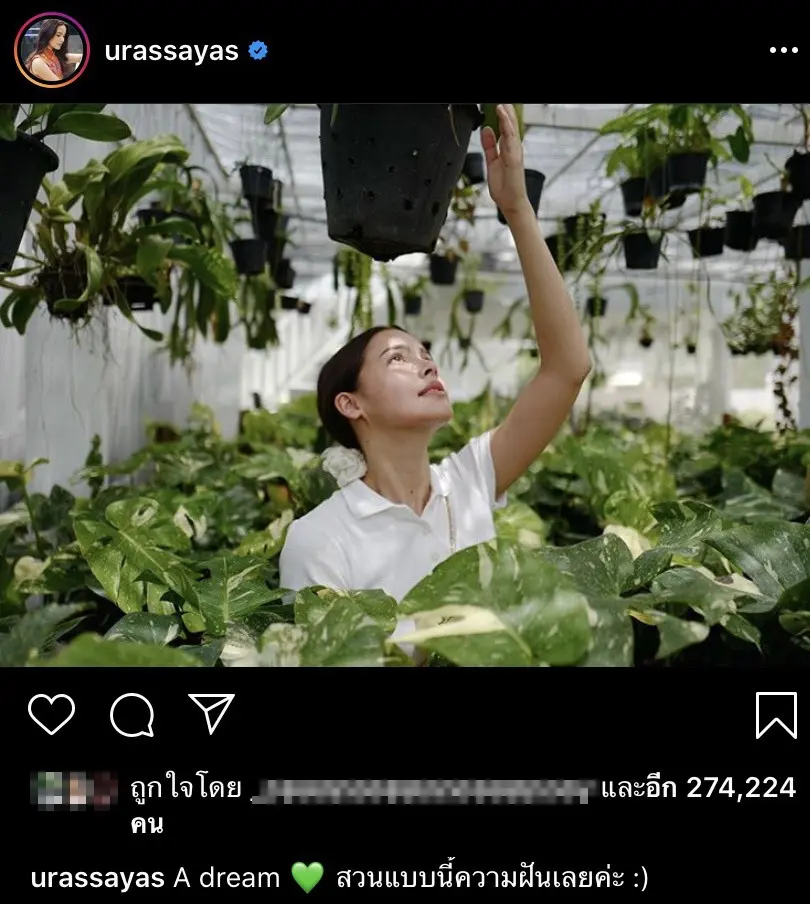Image resolution: width=810 pixels, height=904 pixels.
Task: Open the urassayas username link in header
Action: [171, 51]
